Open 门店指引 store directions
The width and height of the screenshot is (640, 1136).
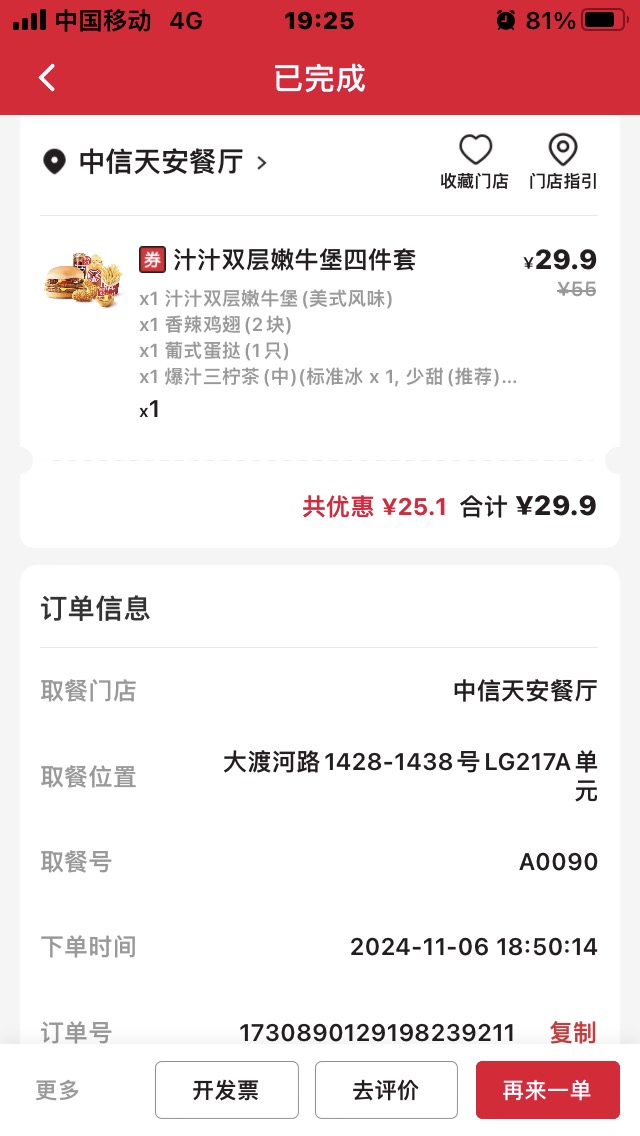tap(562, 162)
